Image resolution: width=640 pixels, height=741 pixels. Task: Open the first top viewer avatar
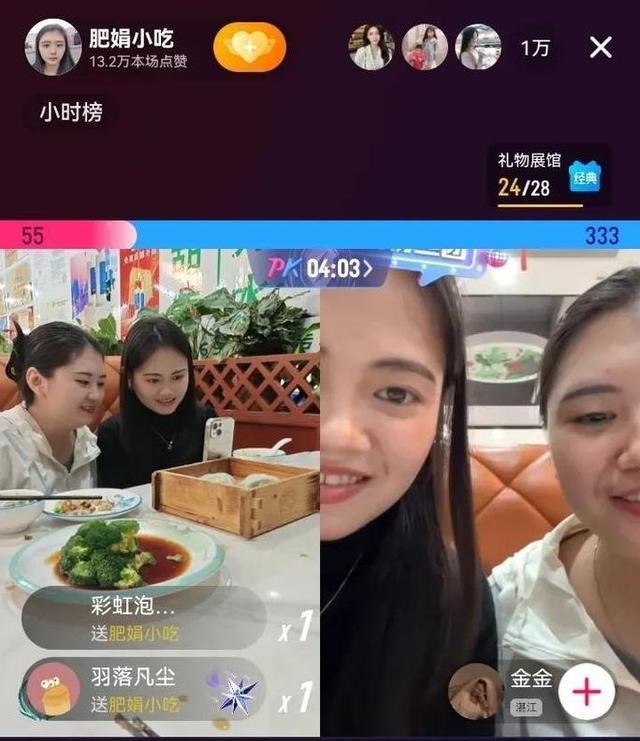pos(371,47)
